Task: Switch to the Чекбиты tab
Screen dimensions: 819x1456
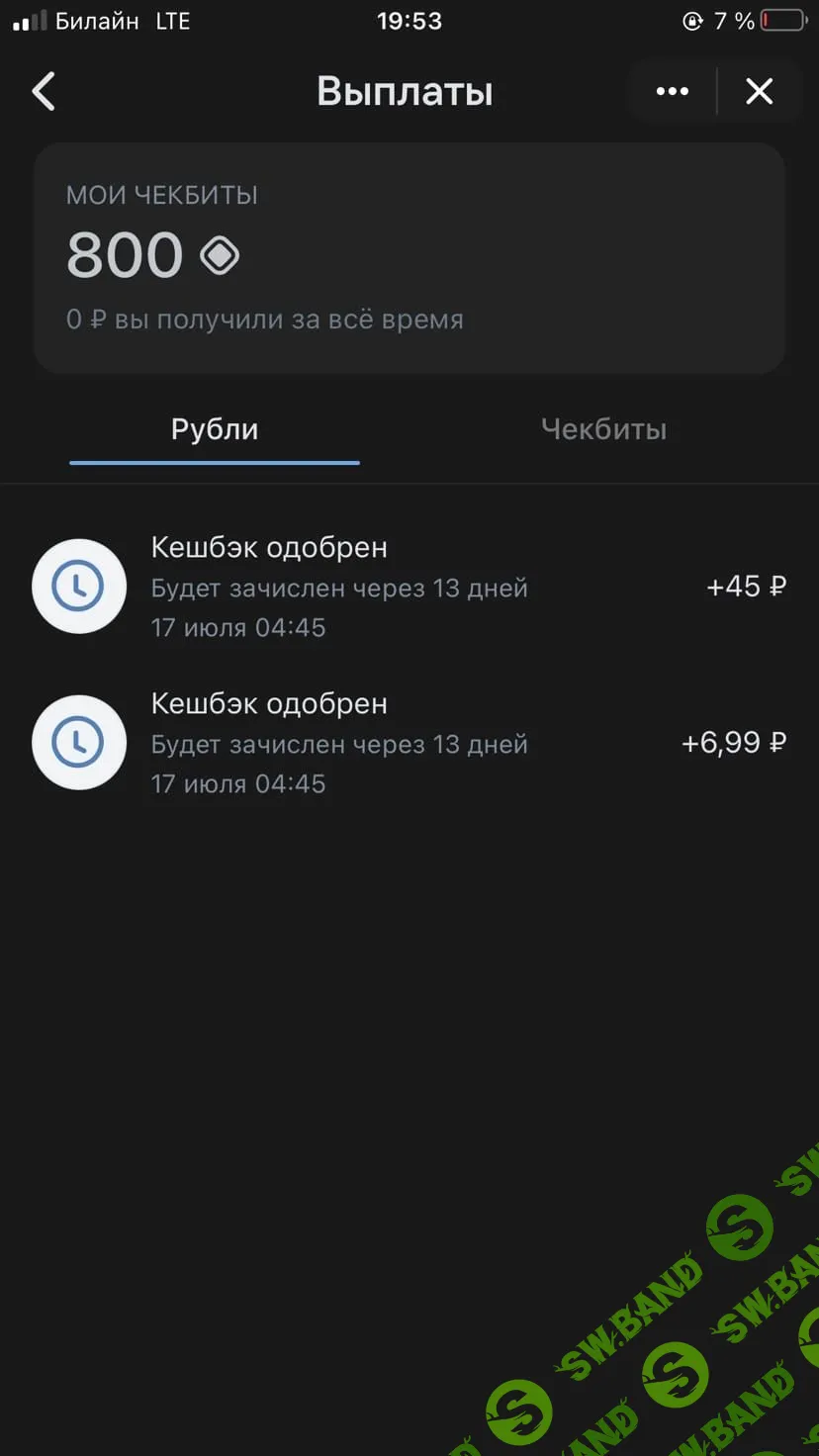Action: [603, 429]
